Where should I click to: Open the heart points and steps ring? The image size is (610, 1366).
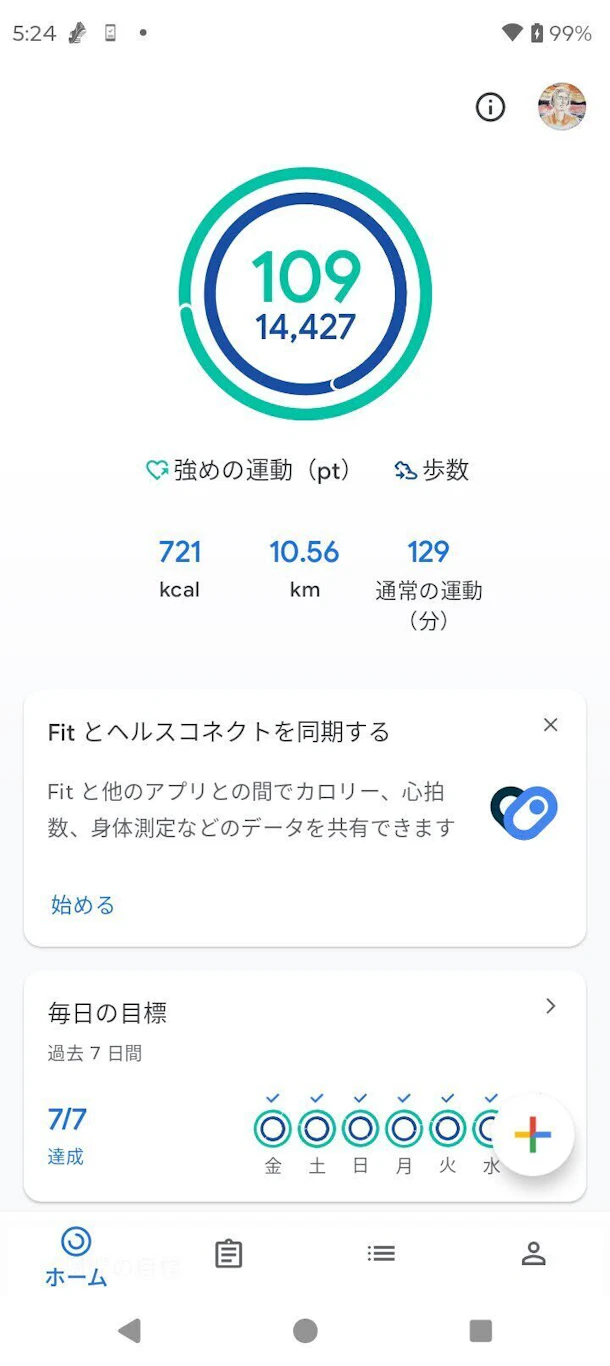pos(305,294)
